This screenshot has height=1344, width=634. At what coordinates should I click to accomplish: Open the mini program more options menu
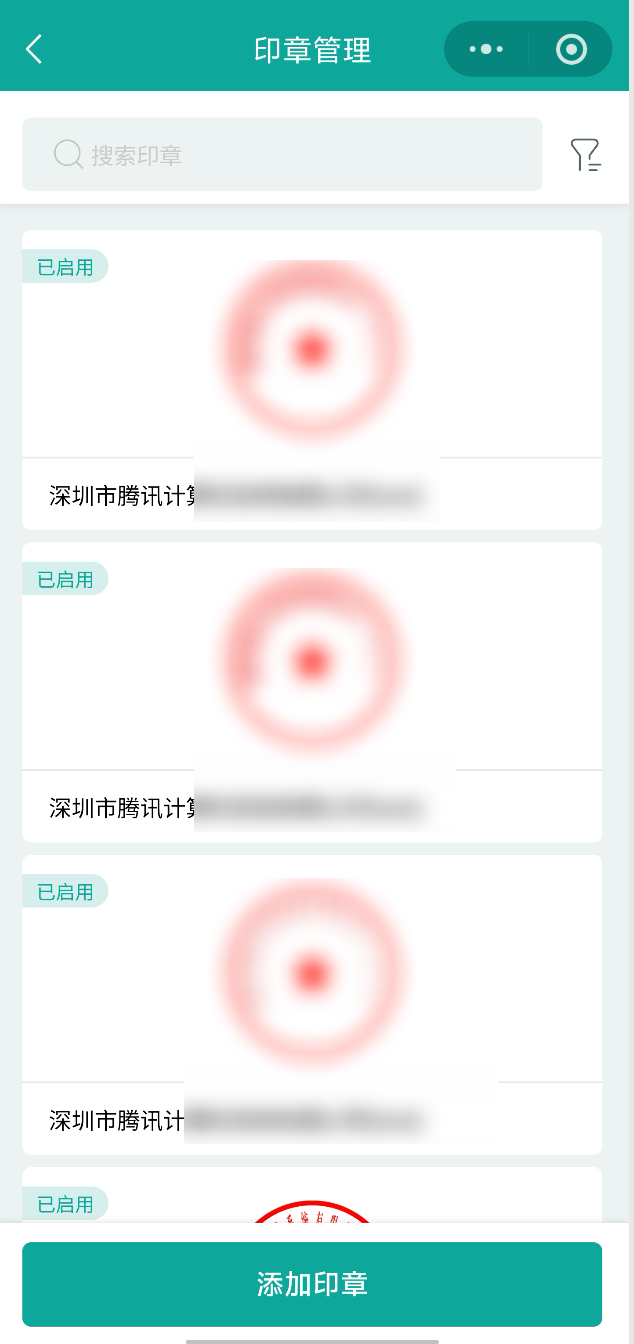pyautogui.click(x=486, y=49)
